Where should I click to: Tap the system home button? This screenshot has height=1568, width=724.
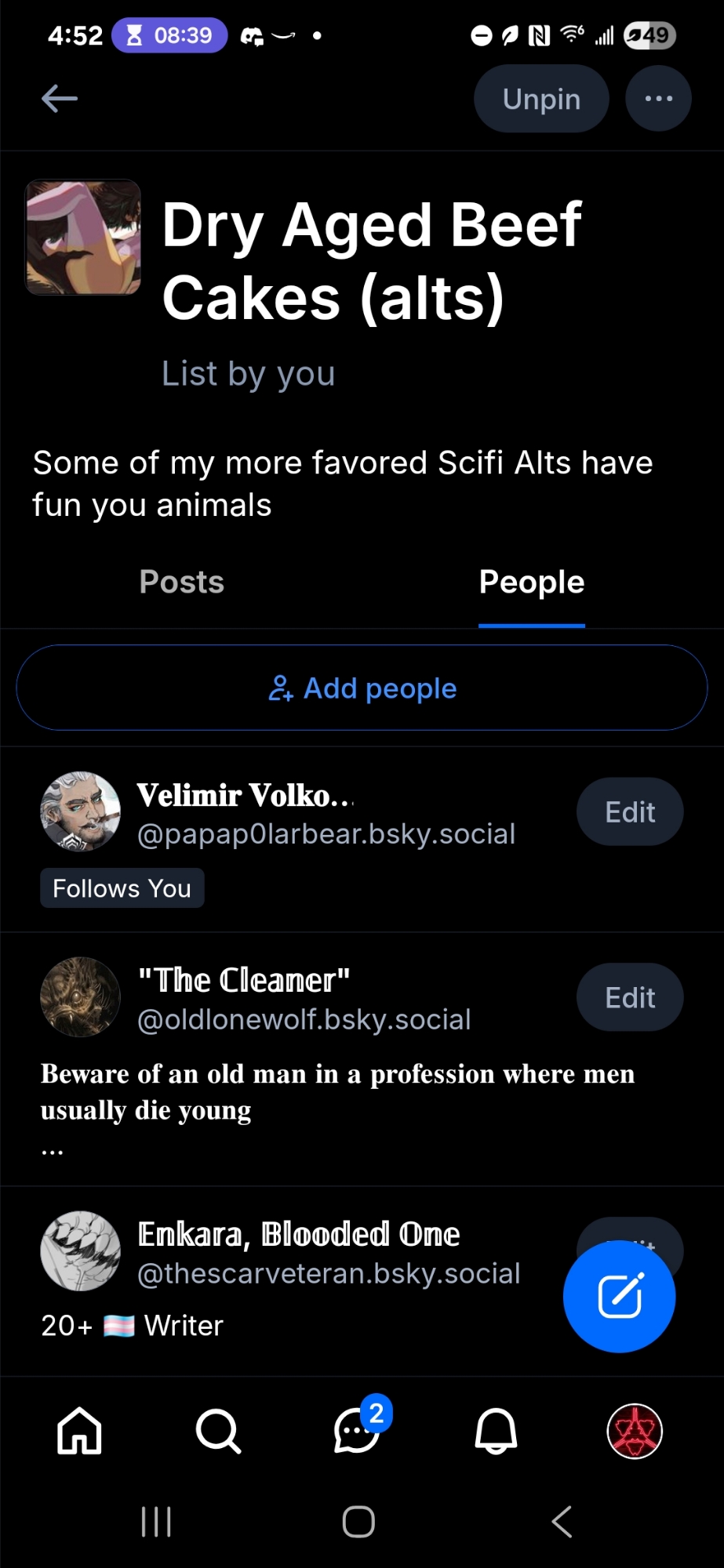click(358, 1523)
